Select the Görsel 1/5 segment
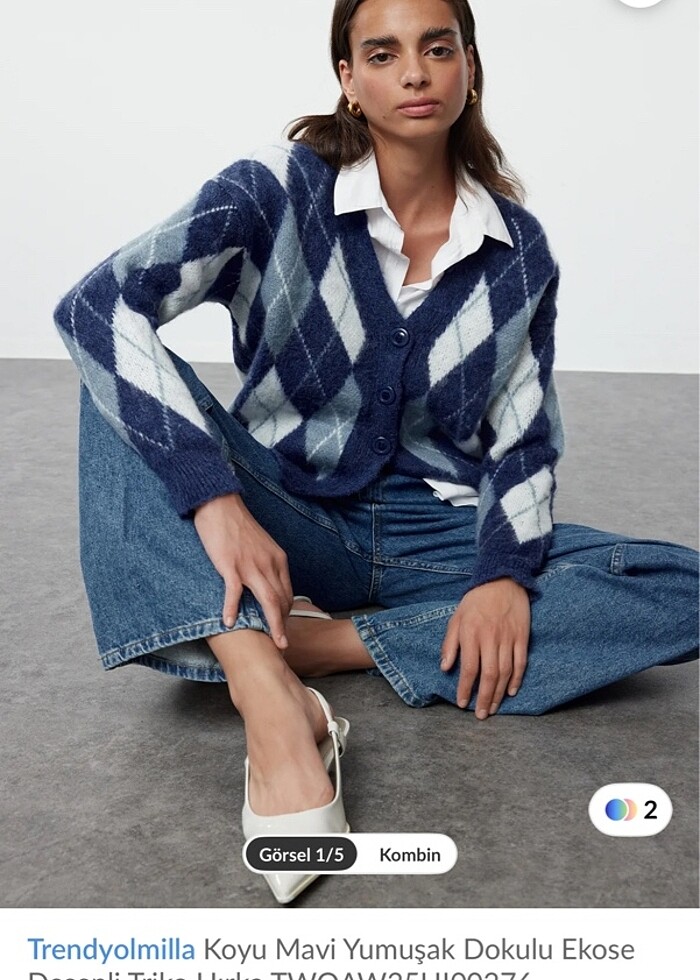This screenshot has height=980, width=700. (x=301, y=855)
